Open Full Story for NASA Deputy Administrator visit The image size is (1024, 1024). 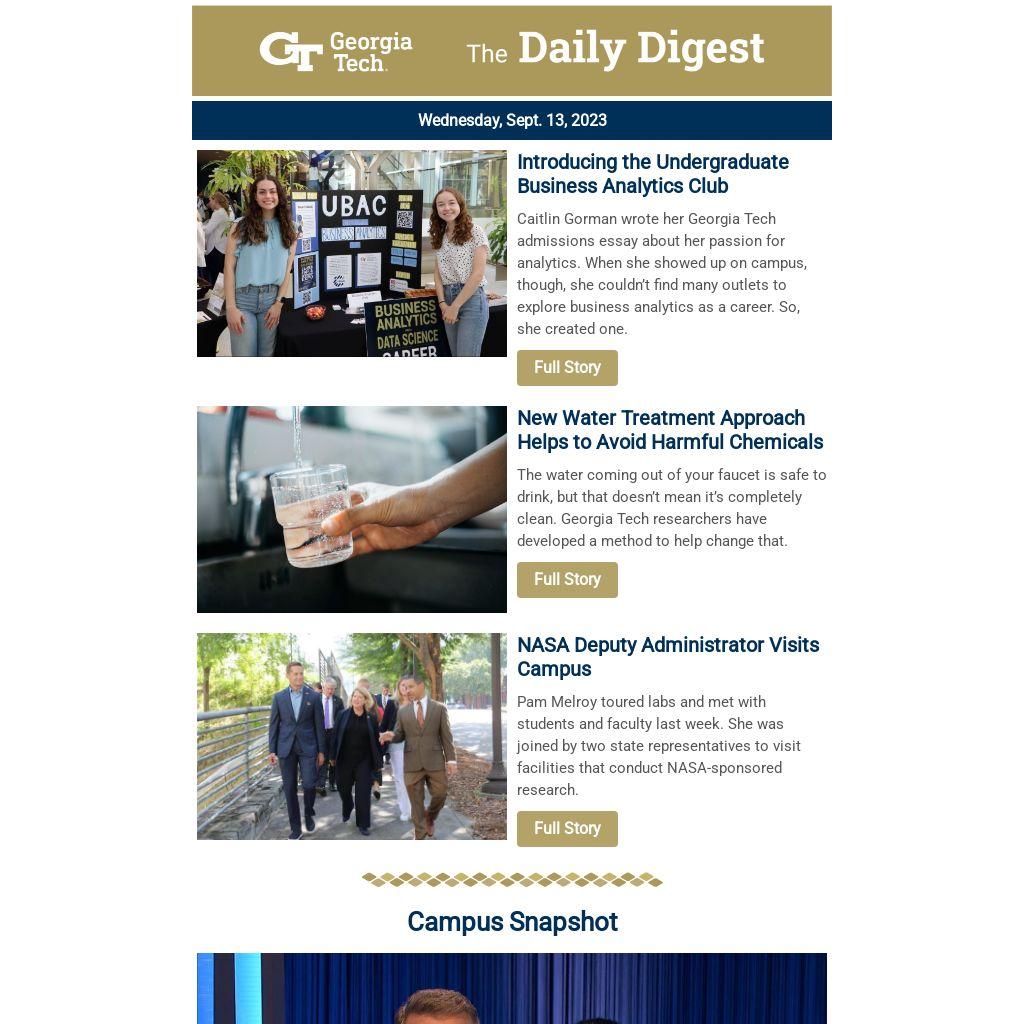coord(567,829)
